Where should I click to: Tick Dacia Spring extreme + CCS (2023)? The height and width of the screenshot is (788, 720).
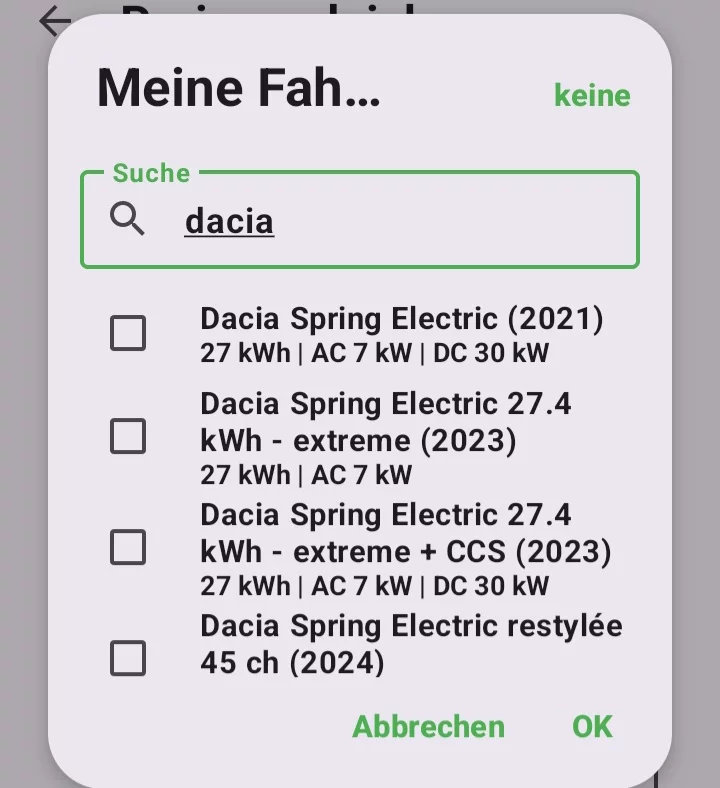[x=128, y=548]
